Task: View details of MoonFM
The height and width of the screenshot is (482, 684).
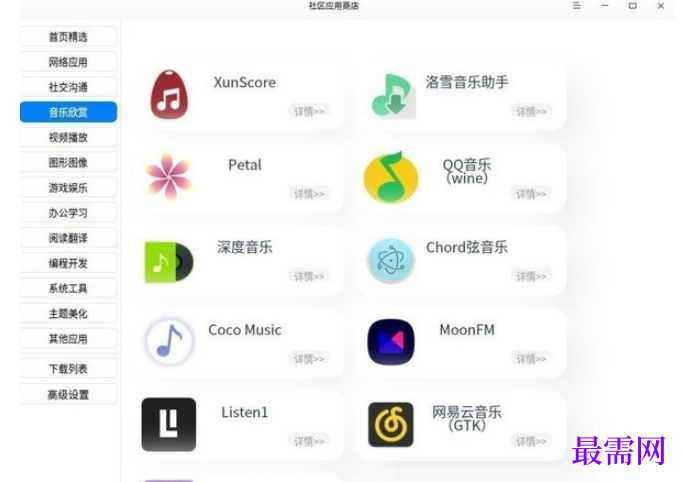Action: point(532,358)
